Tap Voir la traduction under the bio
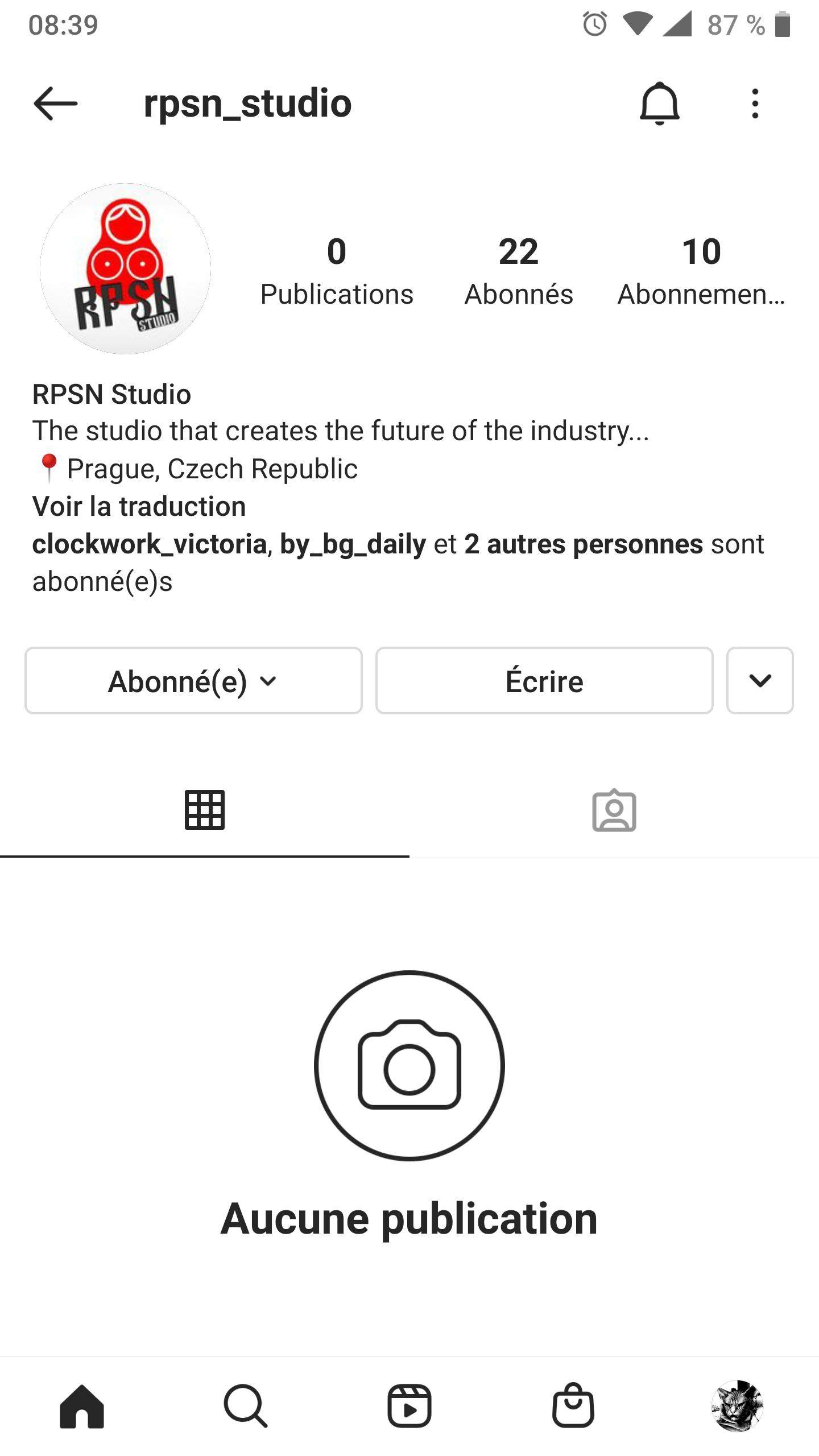 (139, 506)
